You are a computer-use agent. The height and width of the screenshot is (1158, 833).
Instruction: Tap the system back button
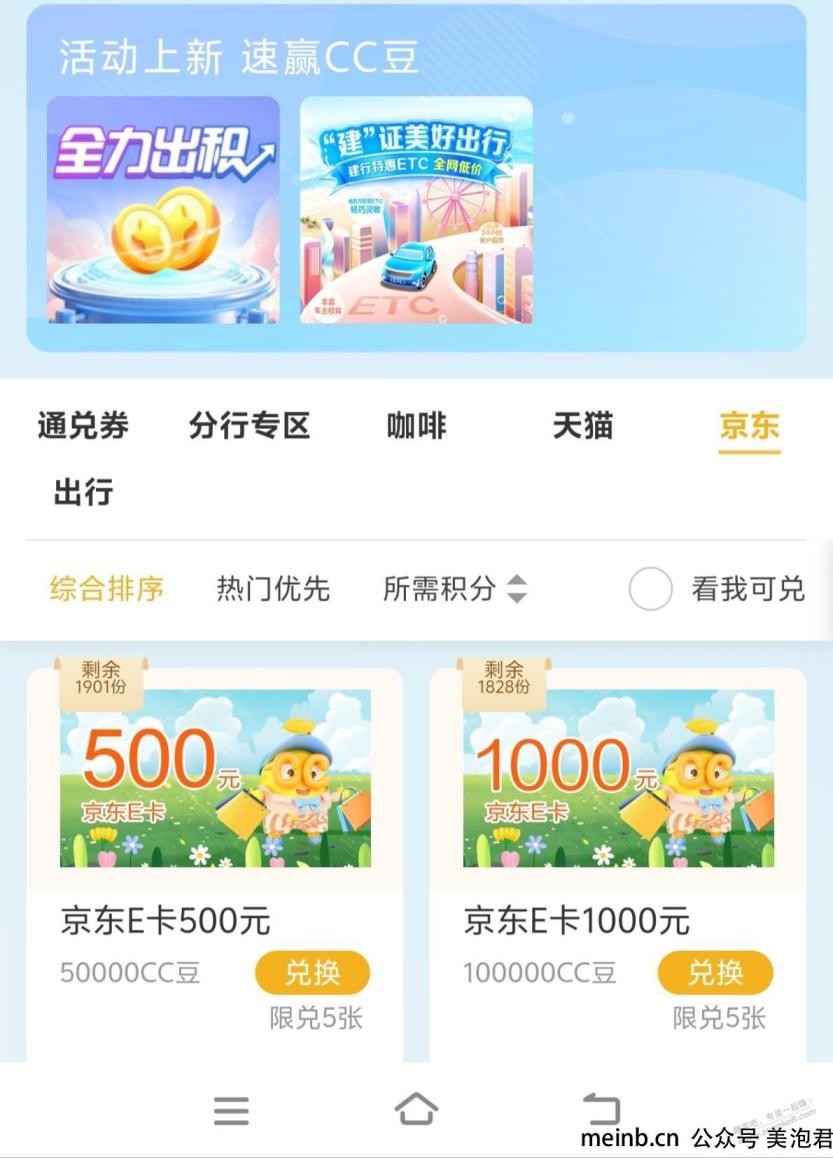pyautogui.click(x=601, y=1109)
